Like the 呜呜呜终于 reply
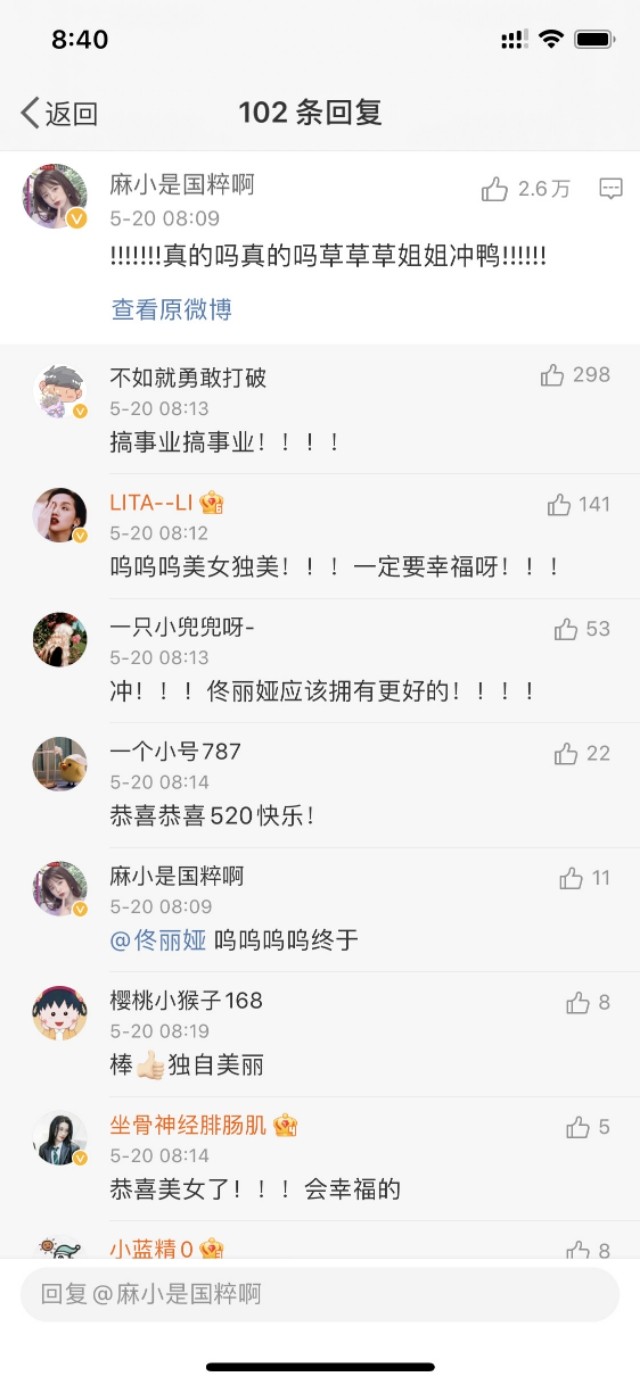The width and height of the screenshot is (640, 1385). click(x=571, y=878)
